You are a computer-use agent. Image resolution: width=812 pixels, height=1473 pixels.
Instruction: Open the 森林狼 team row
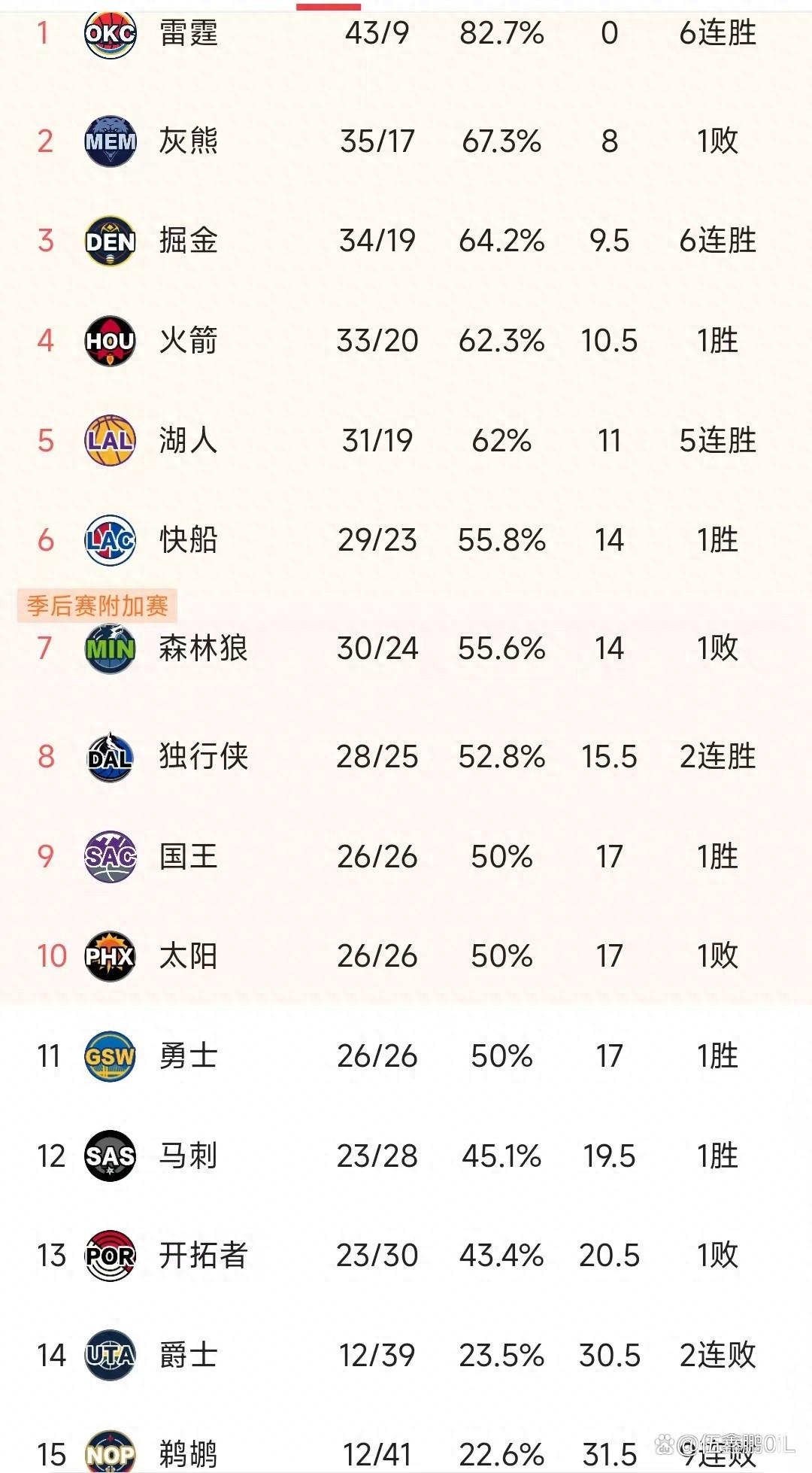406,648
